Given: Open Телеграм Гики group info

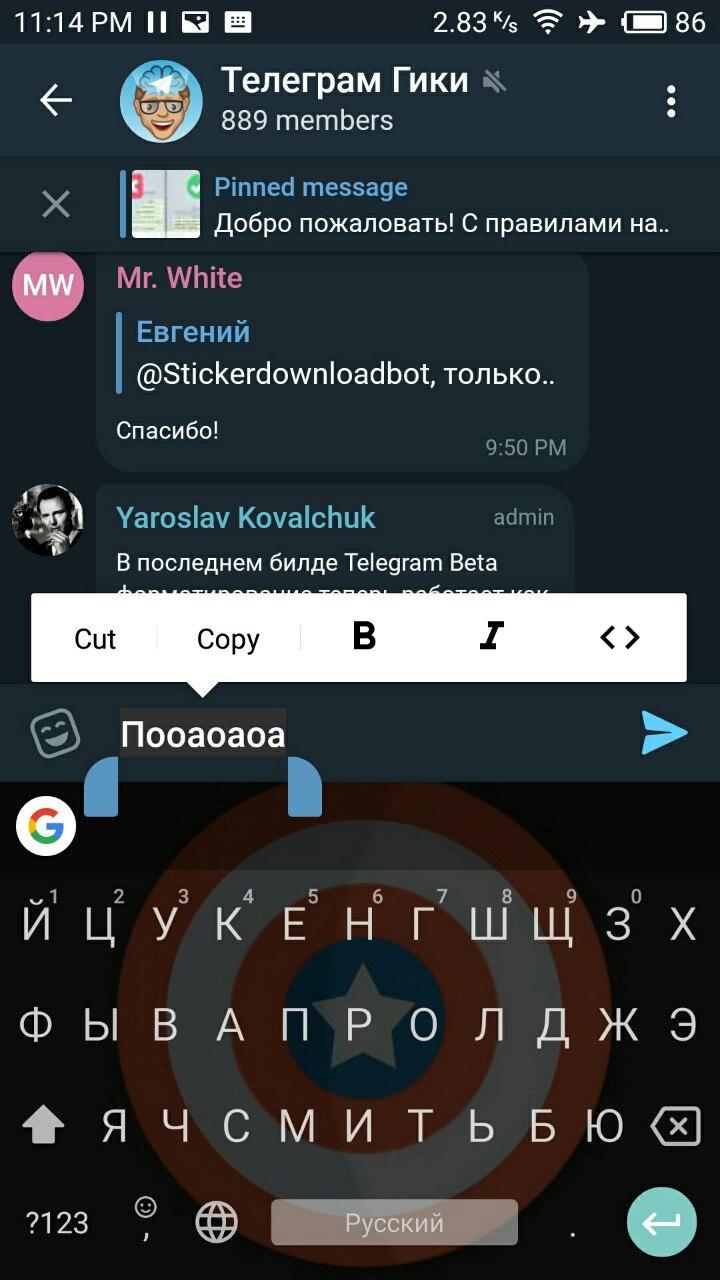Looking at the screenshot, I should (344, 100).
